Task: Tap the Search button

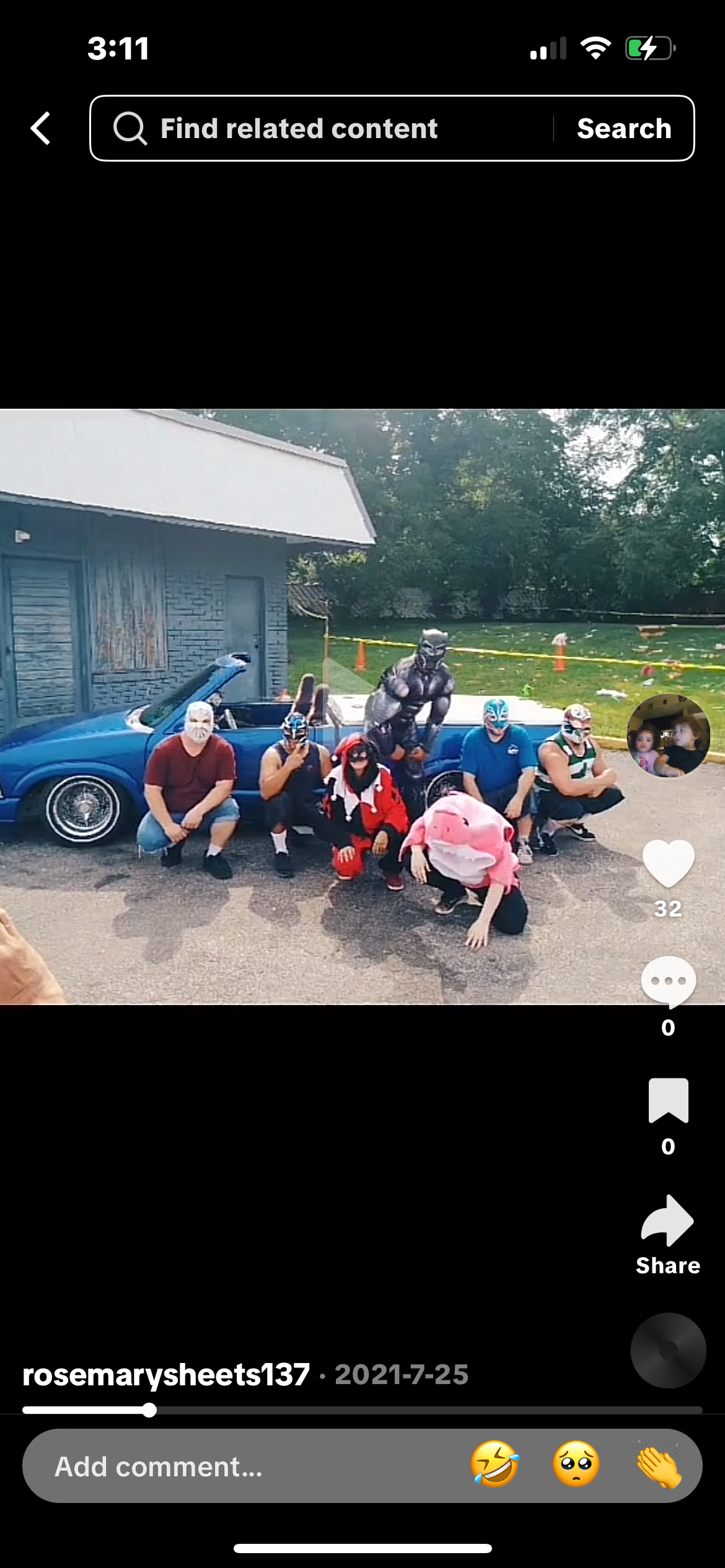Action: (x=623, y=129)
